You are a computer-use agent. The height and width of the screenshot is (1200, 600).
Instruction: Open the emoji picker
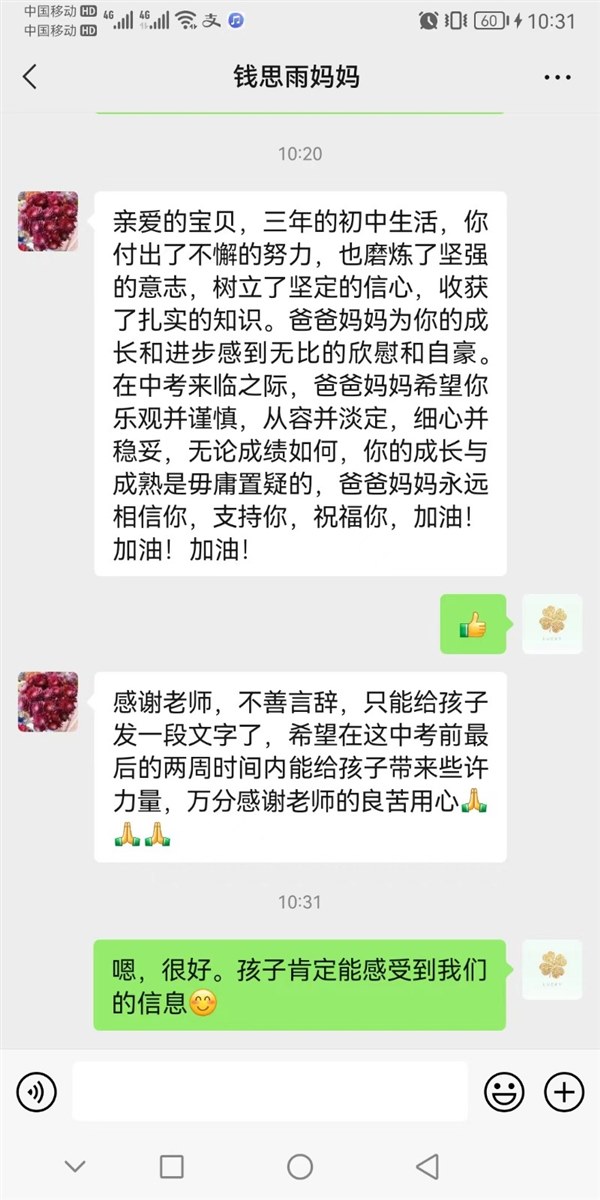coord(504,1091)
